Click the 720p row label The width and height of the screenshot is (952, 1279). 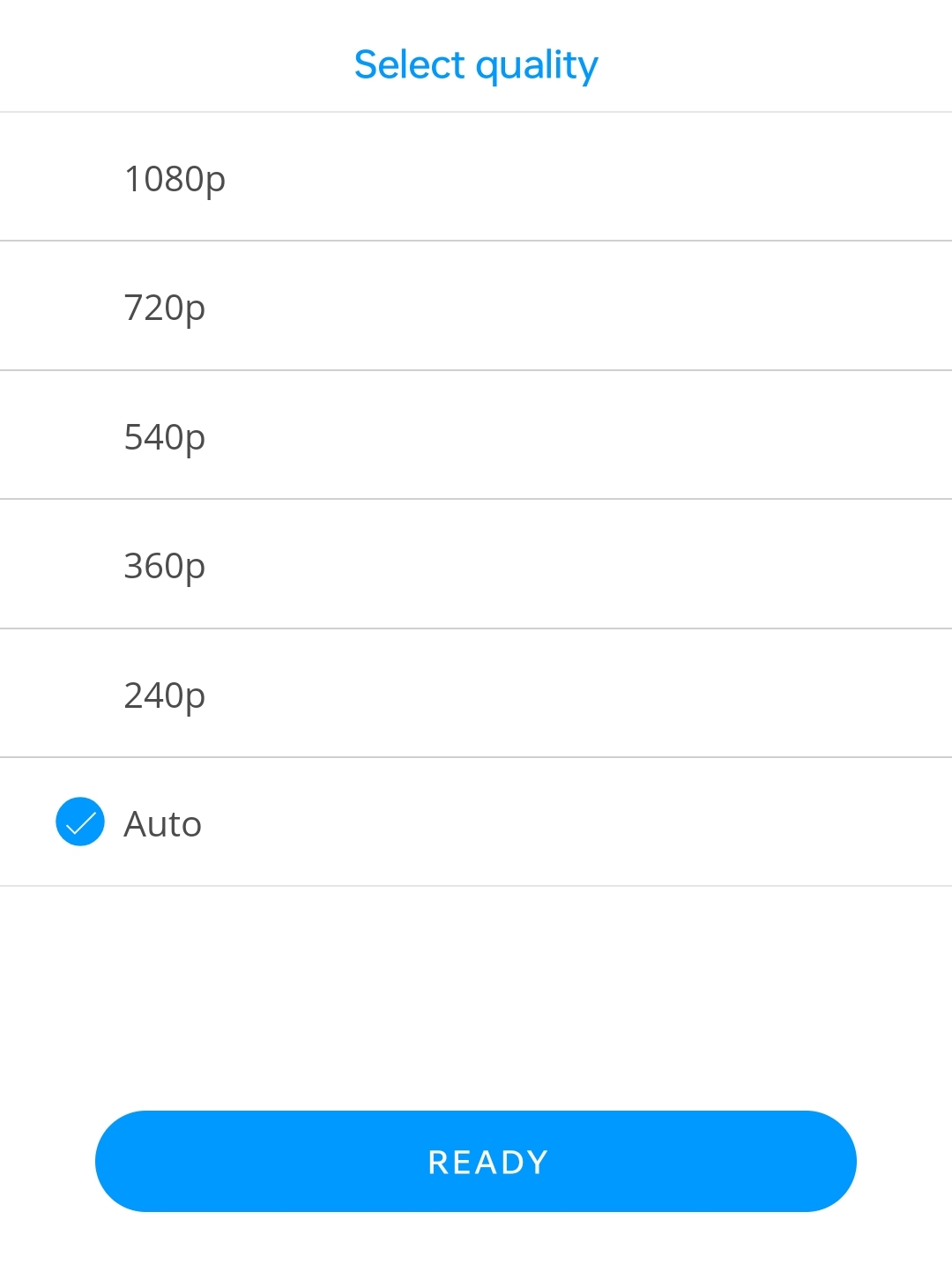coord(165,306)
